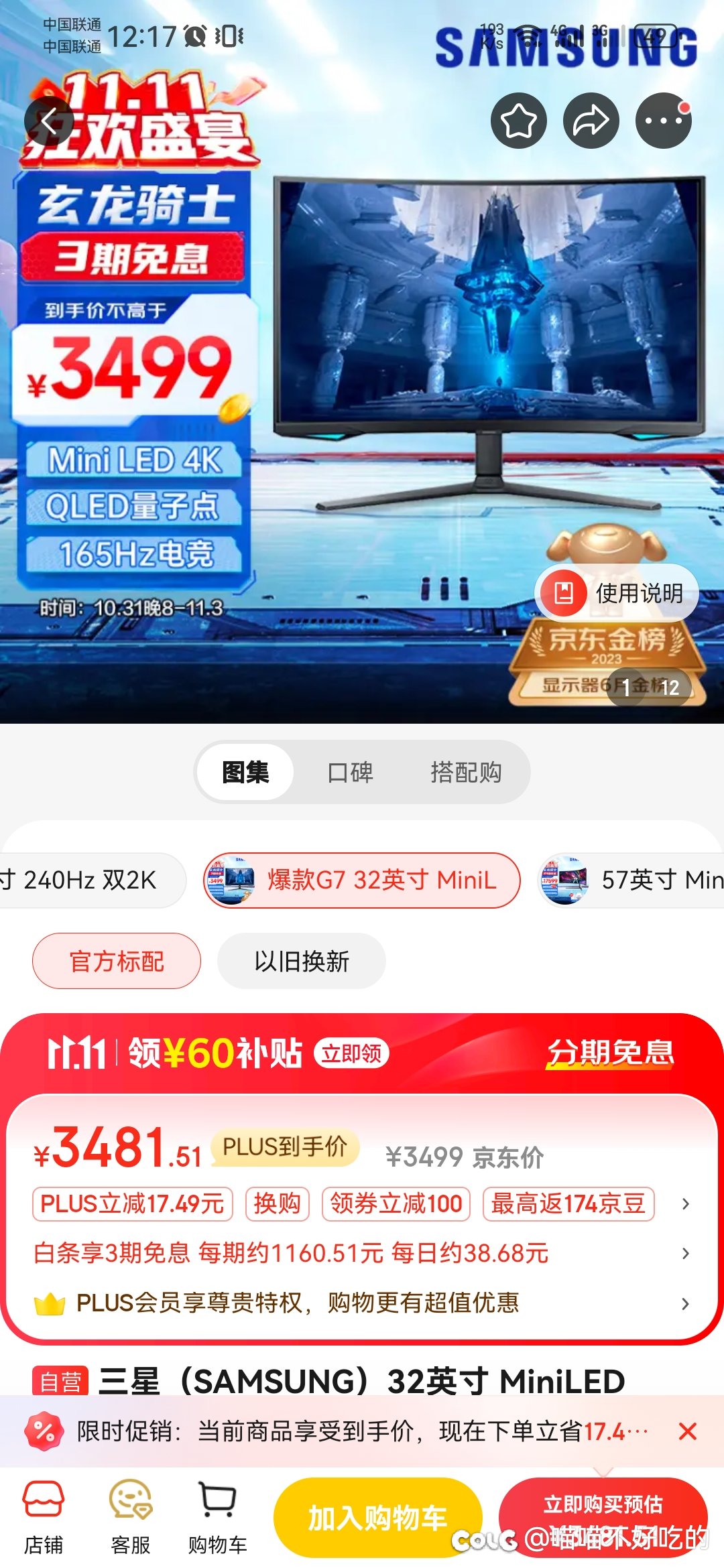This screenshot has width=724, height=1568.
Task: Open the 使用说明 usage guide
Action: pos(617,593)
